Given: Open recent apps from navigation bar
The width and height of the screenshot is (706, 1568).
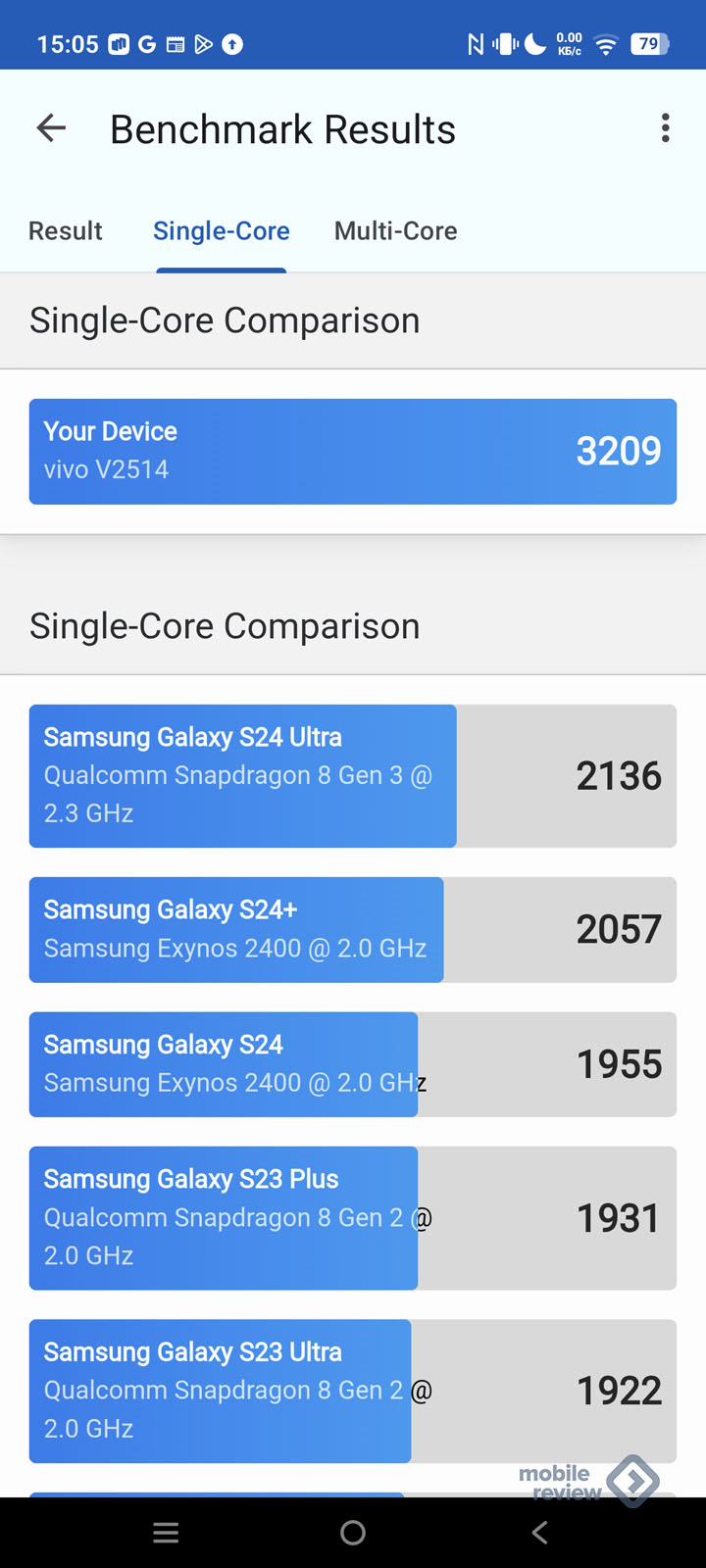Looking at the screenshot, I should [166, 1533].
